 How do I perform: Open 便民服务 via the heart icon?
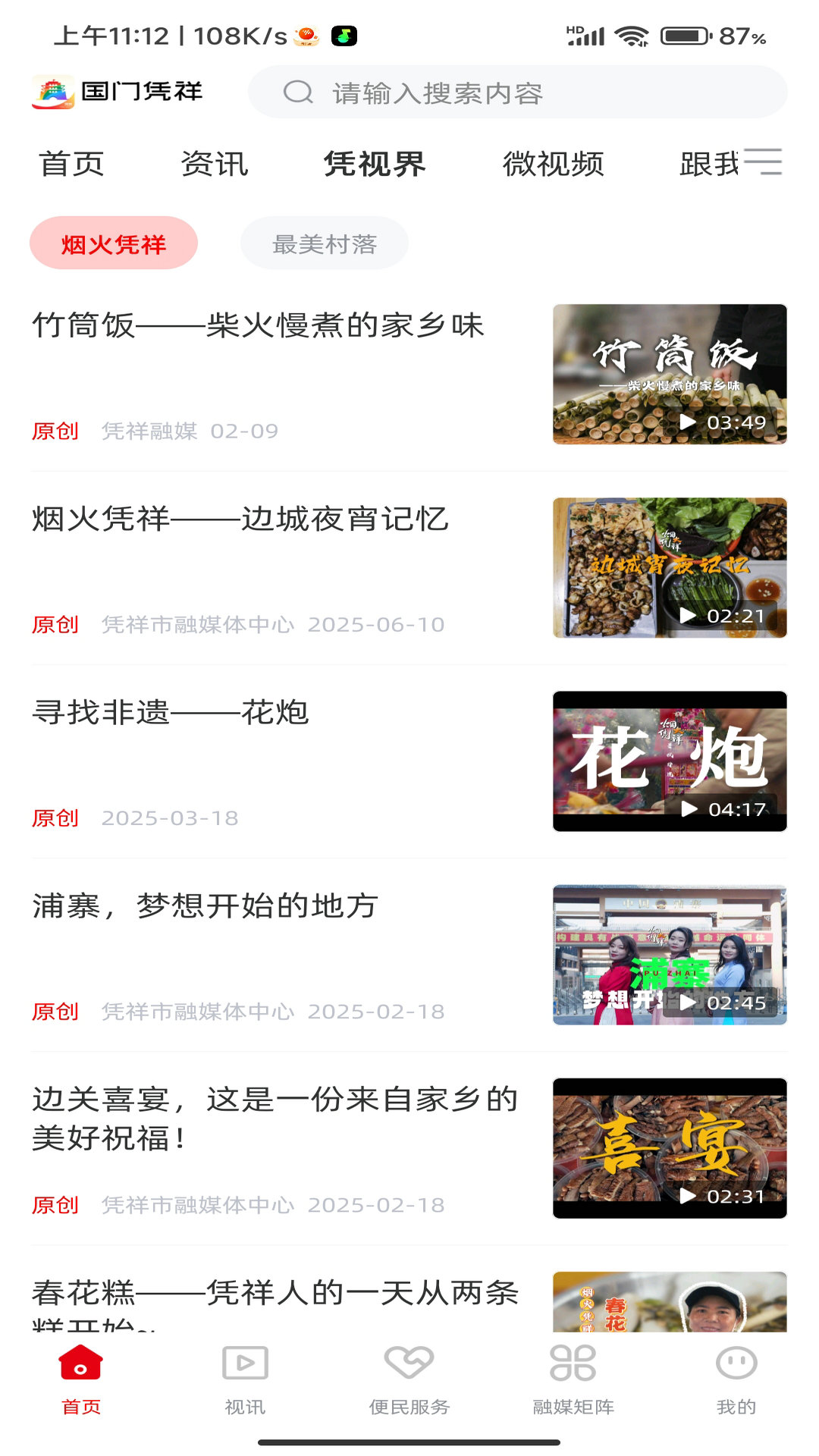point(409,1379)
